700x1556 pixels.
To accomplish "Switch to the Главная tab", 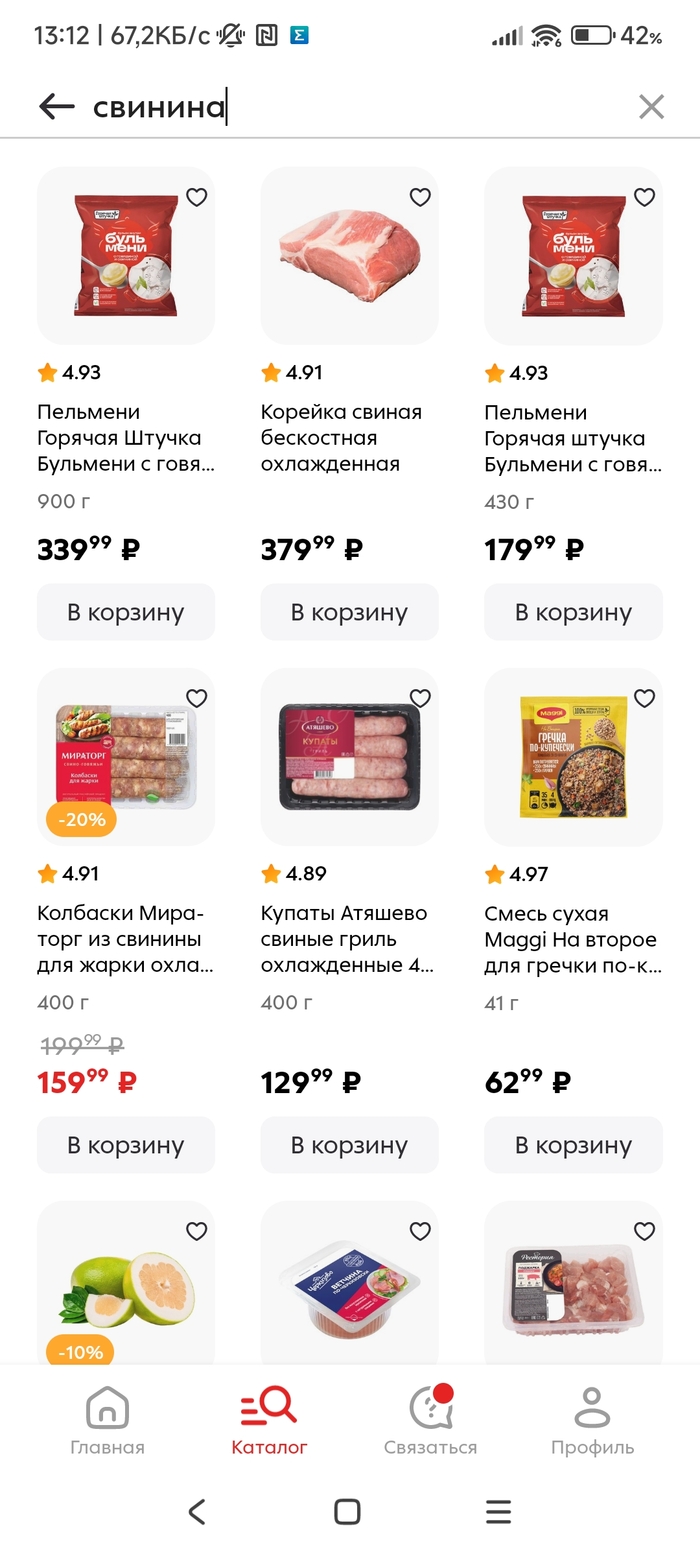I will point(107,1420).
